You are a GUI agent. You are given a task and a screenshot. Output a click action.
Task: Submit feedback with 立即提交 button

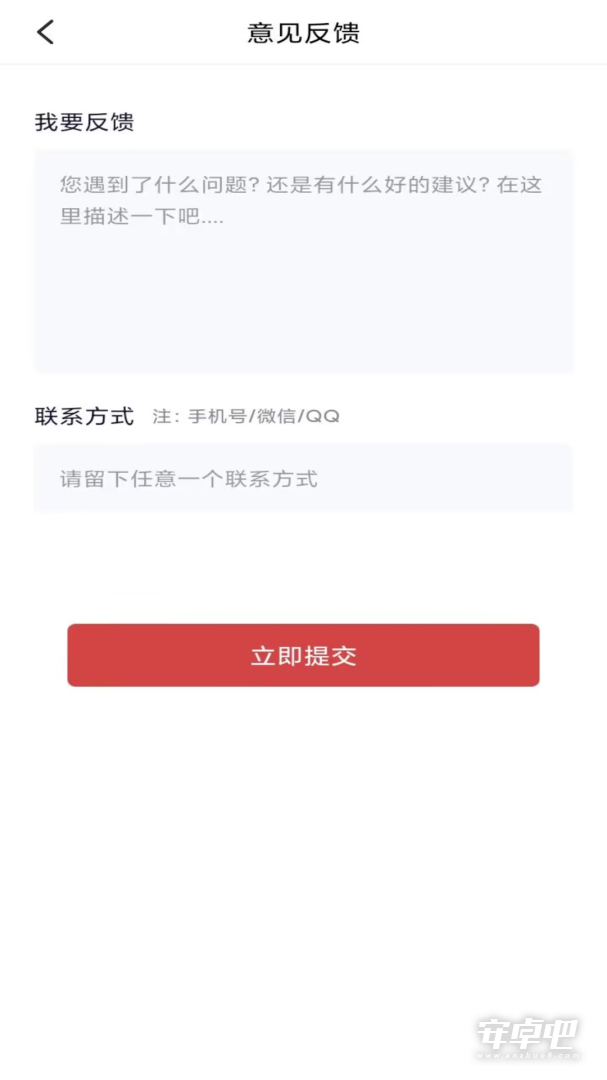point(303,655)
